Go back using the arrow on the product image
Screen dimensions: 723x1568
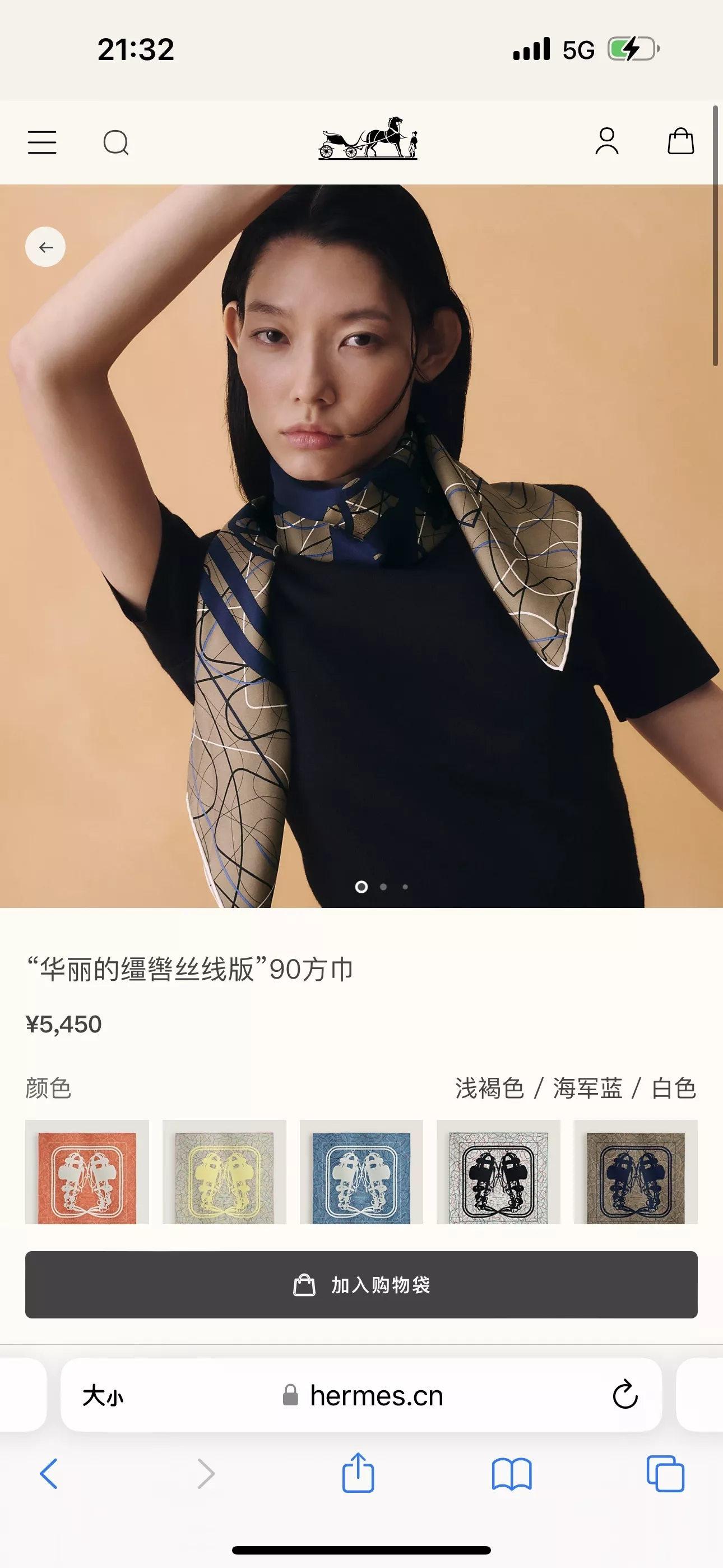(45, 247)
